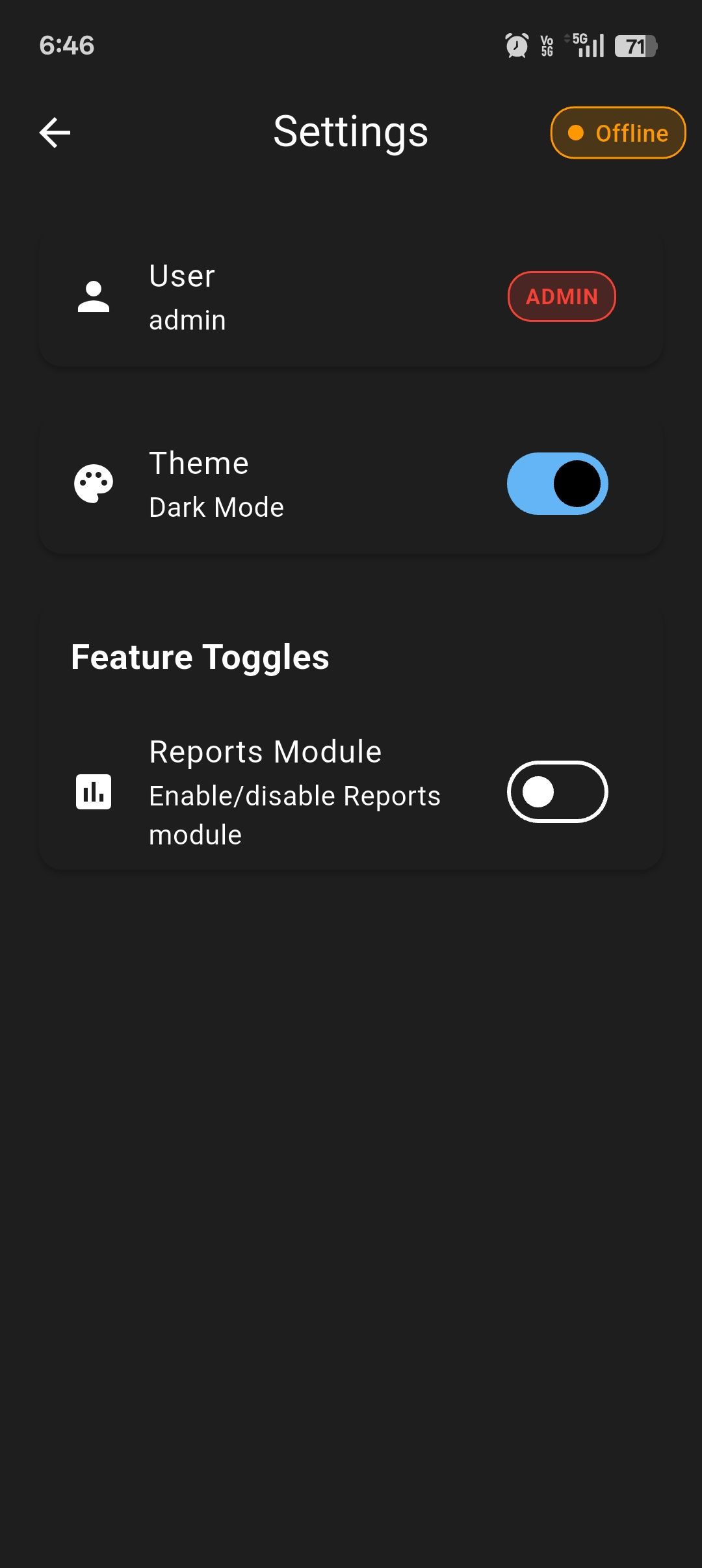Enable the Reports Module toggle
This screenshot has width=702, height=1568.
point(557,792)
